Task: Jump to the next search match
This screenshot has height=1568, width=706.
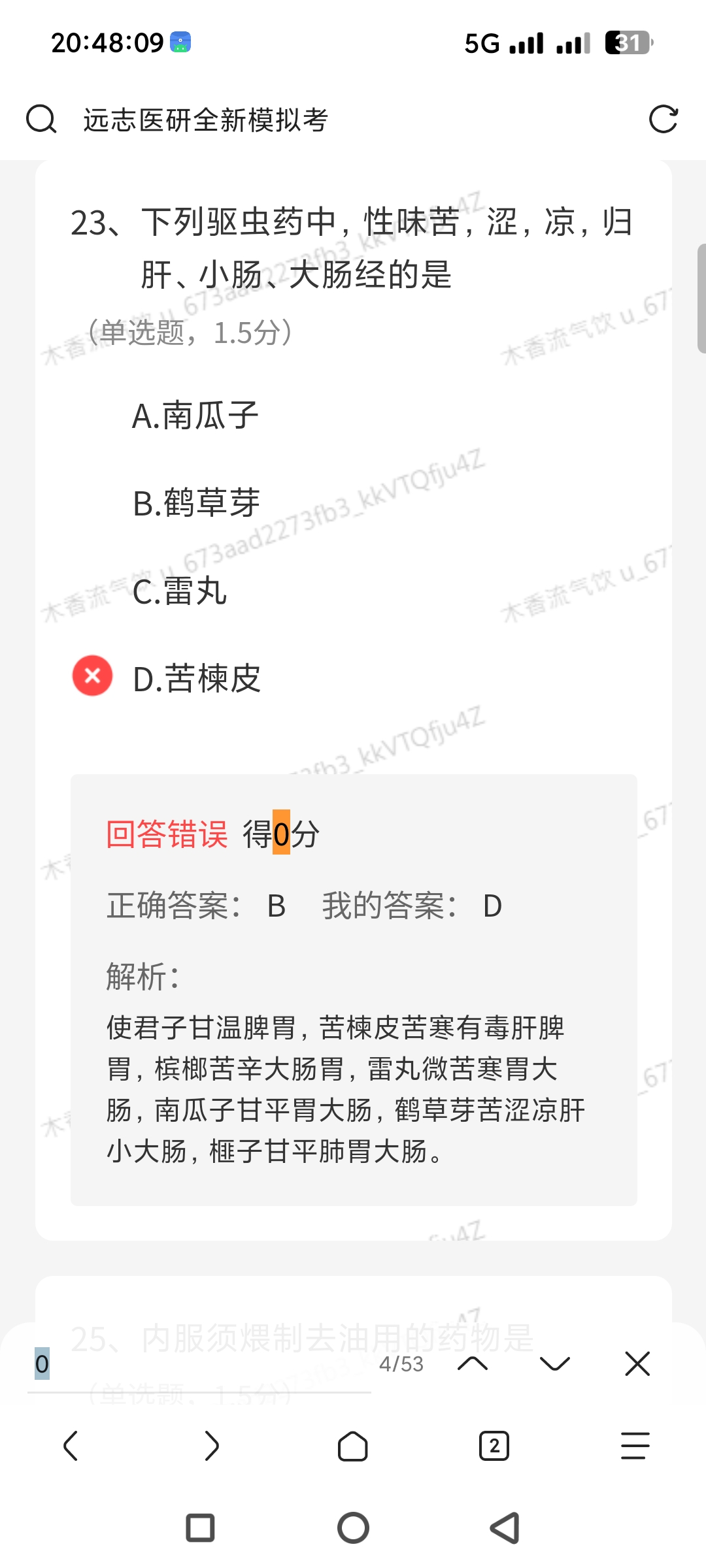Action: tap(555, 1364)
